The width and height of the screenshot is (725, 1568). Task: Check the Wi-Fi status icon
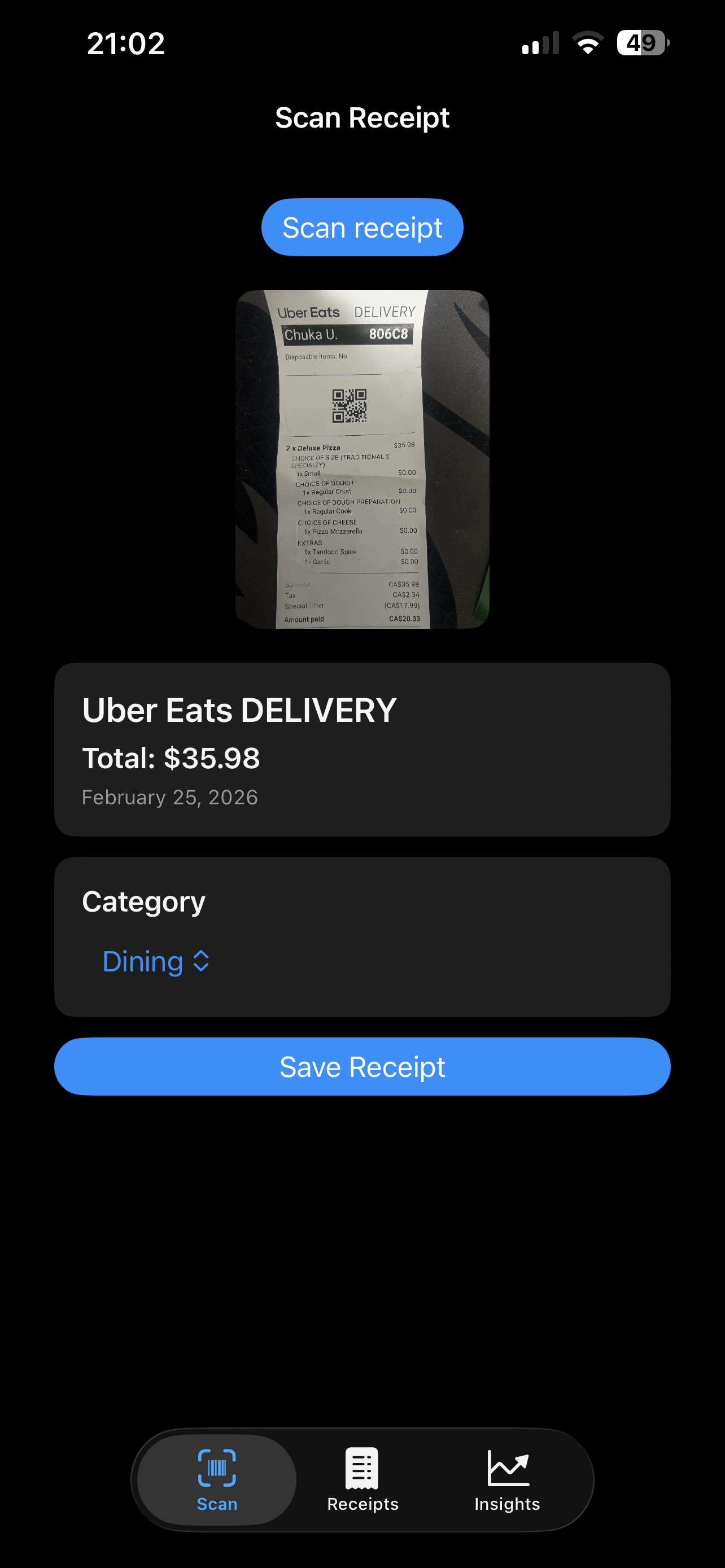(x=588, y=42)
